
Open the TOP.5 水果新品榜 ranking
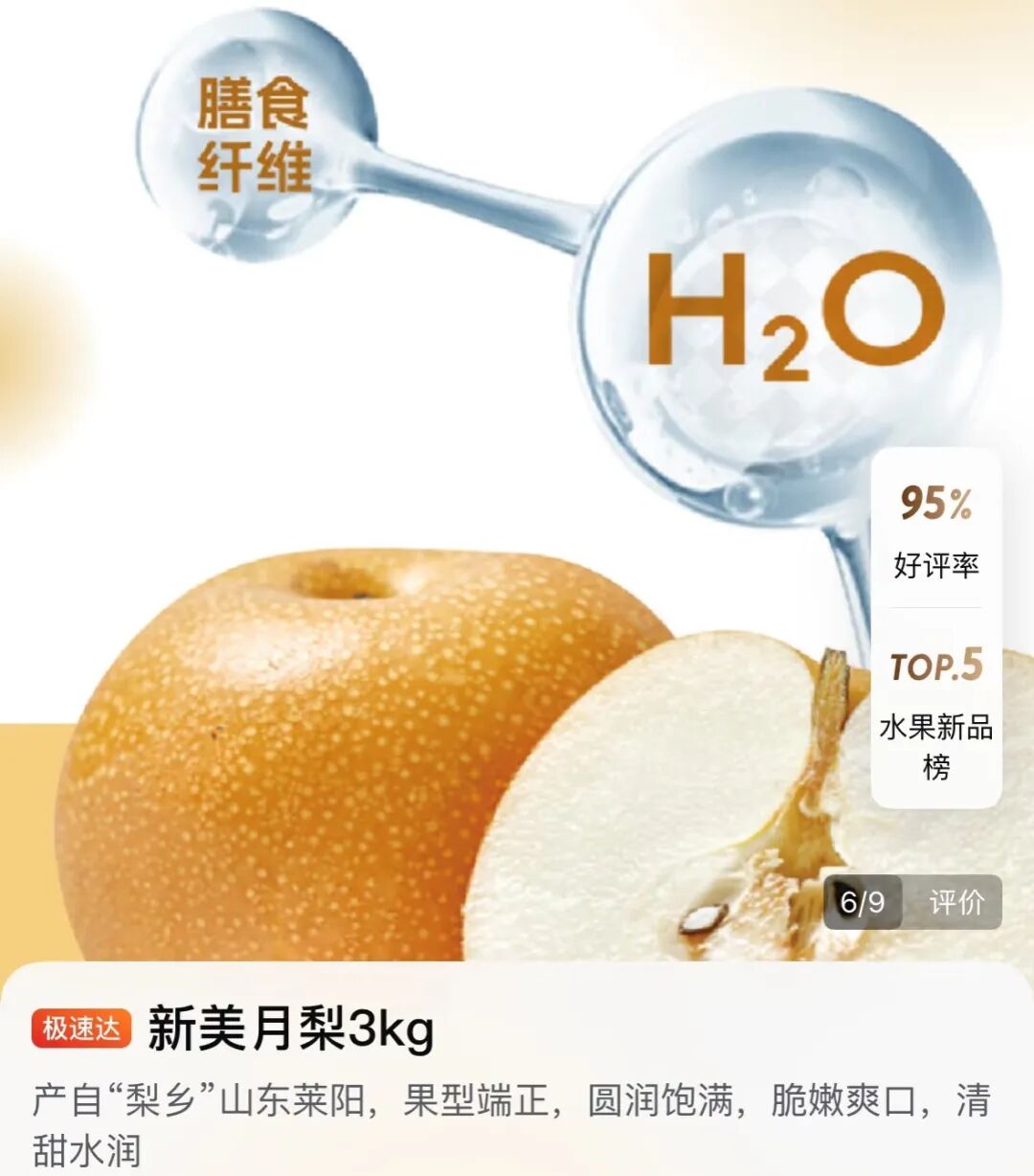tap(935, 713)
